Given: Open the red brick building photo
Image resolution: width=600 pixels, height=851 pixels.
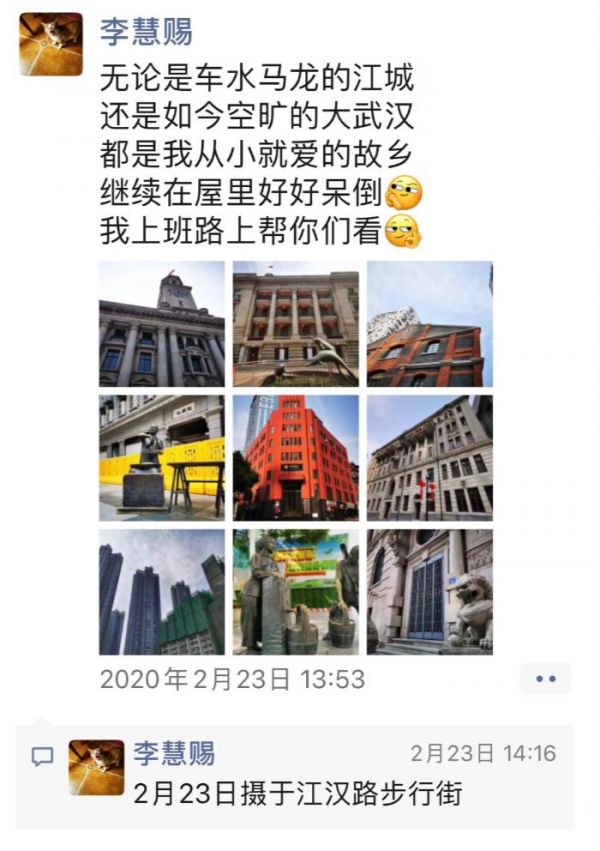Looking at the screenshot, I should pos(430,324).
